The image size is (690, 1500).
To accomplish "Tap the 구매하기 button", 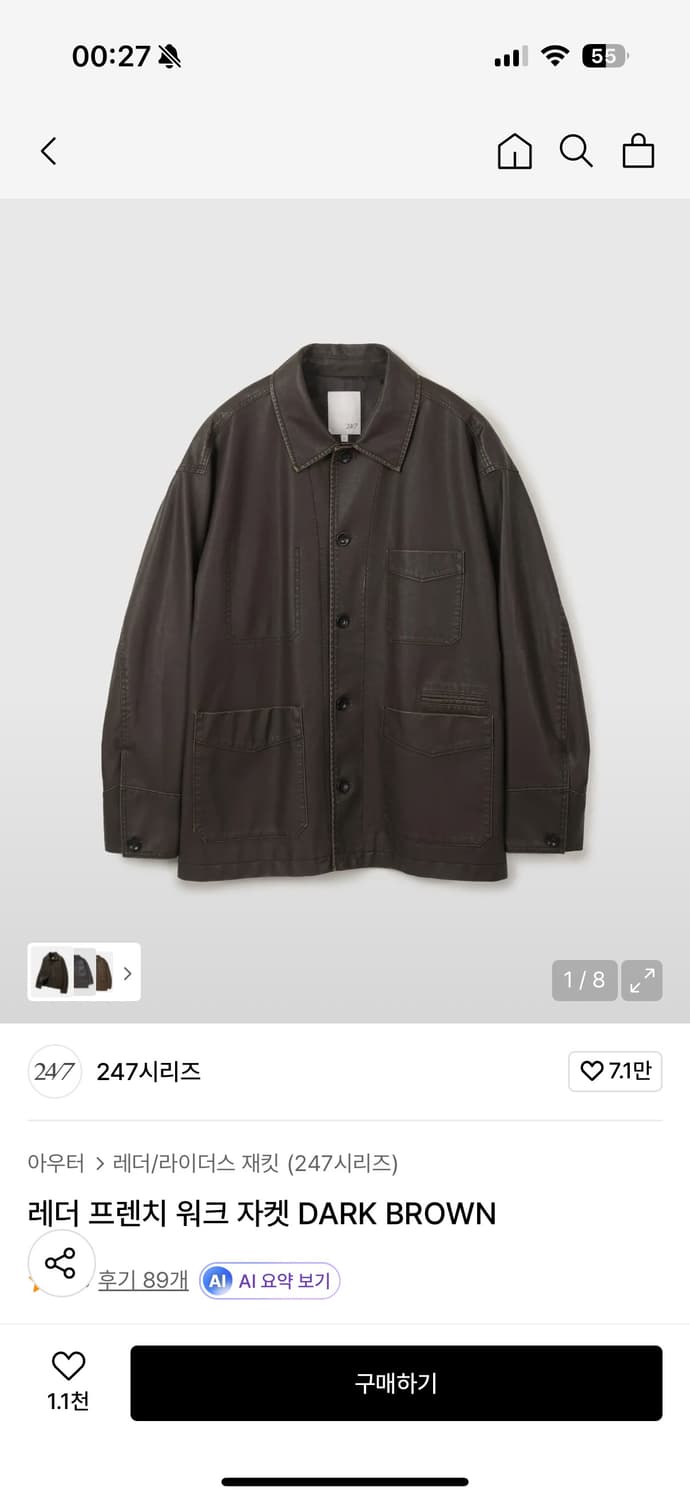I will point(396,1383).
